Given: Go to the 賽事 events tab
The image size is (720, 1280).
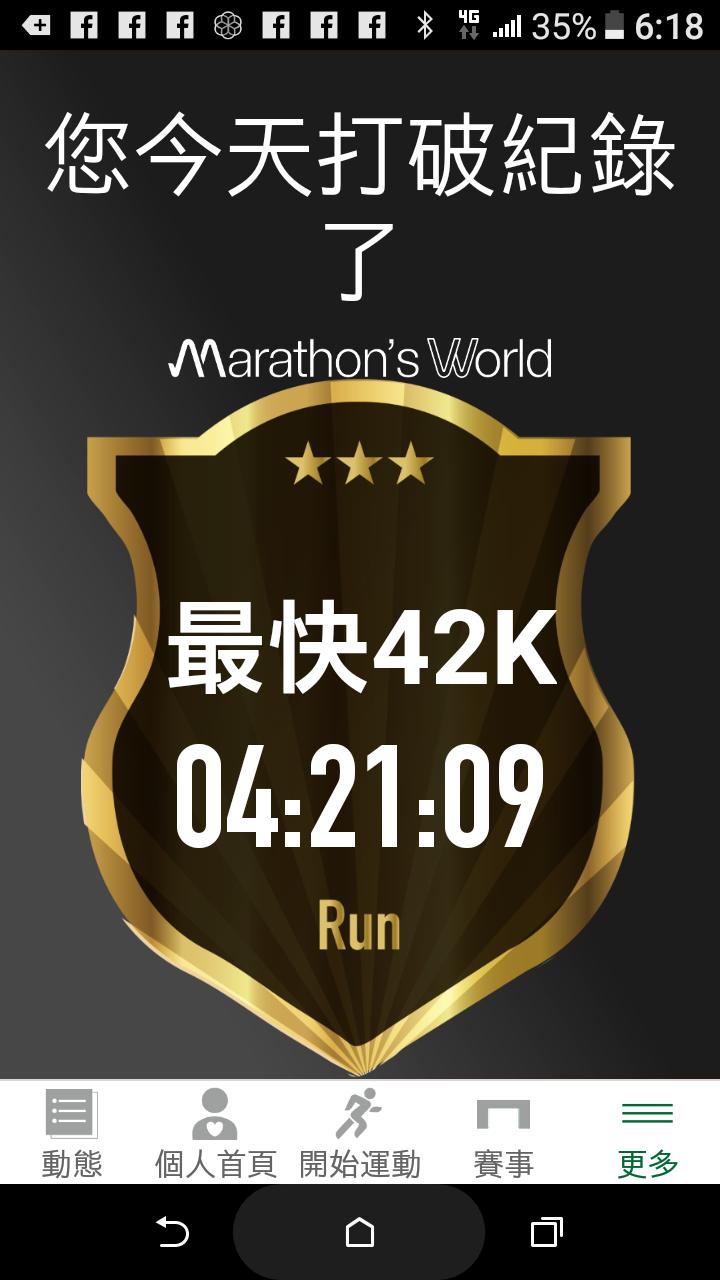Looking at the screenshot, I should [503, 1133].
